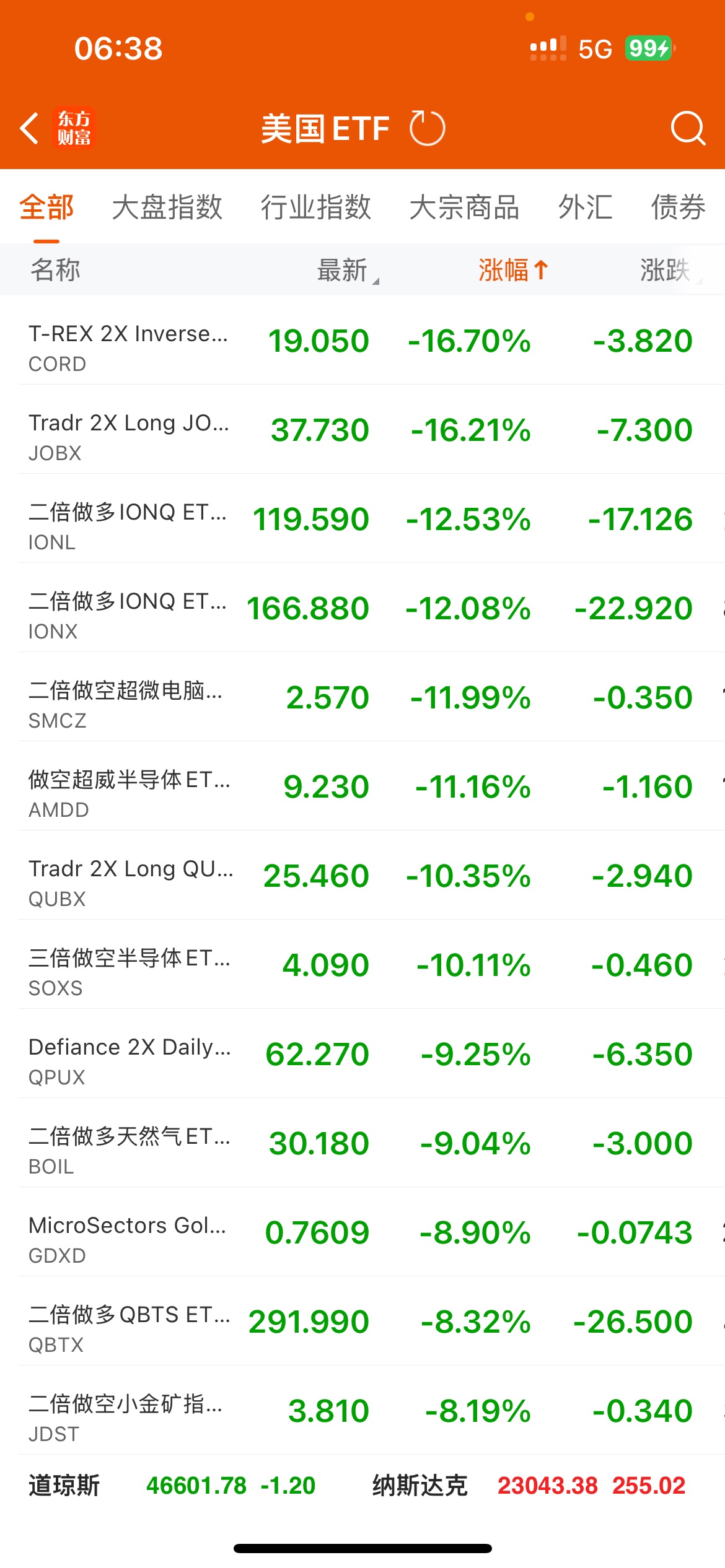The height and width of the screenshot is (1568, 725).
Task: Switch to the 行业指数 tab
Action: [x=315, y=207]
